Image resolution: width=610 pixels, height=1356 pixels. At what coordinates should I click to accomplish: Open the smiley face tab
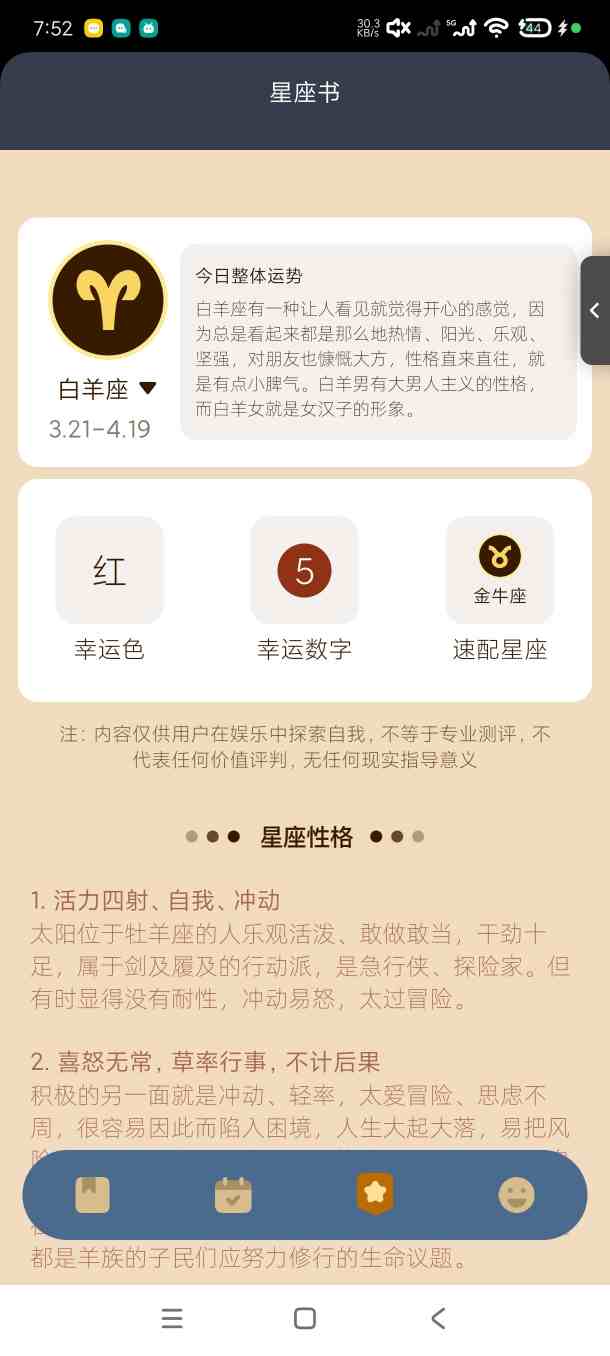tap(516, 1195)
